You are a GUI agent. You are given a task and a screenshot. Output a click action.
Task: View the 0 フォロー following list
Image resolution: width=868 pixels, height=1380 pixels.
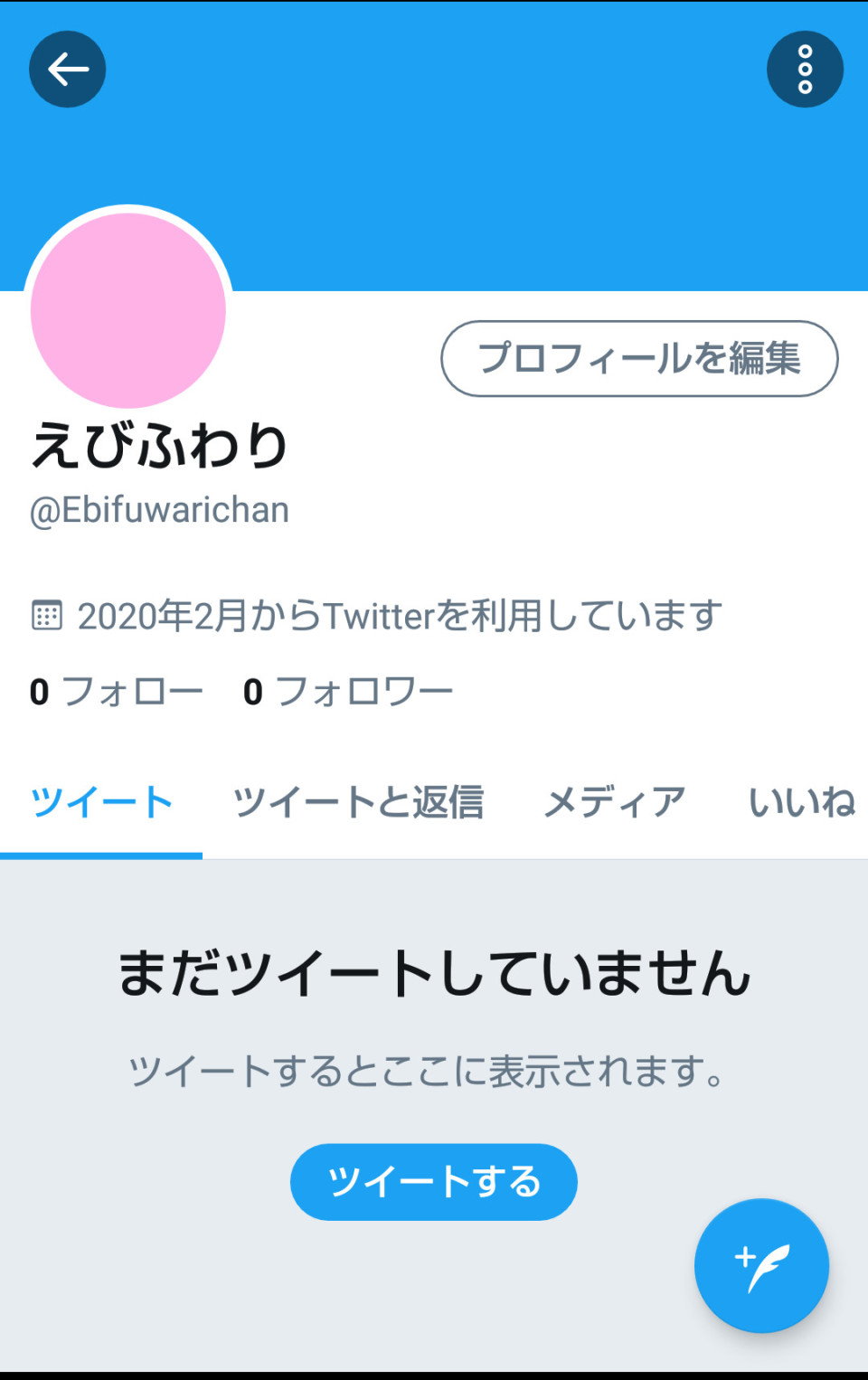(116, 692)
